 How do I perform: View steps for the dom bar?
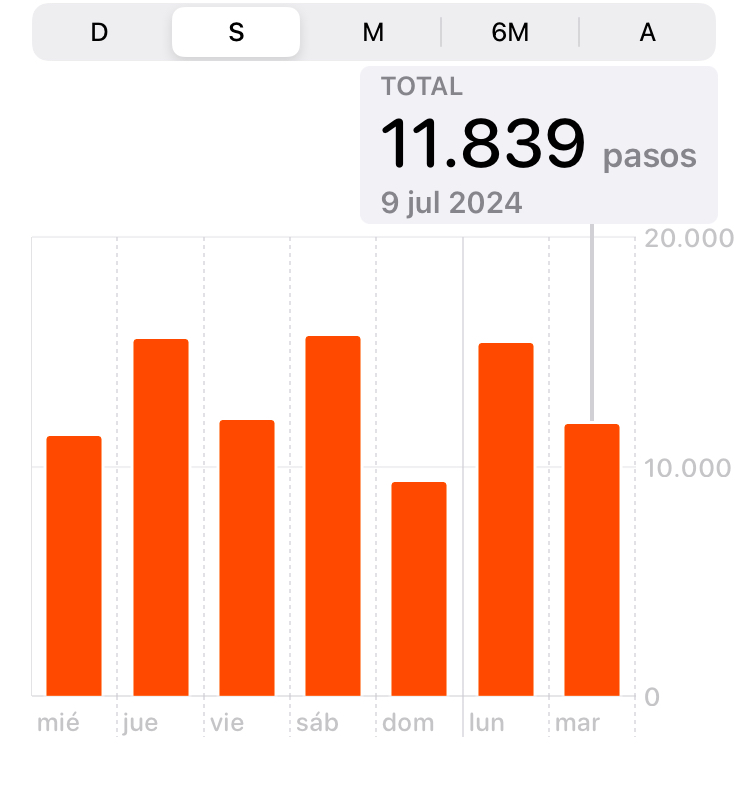419,589
